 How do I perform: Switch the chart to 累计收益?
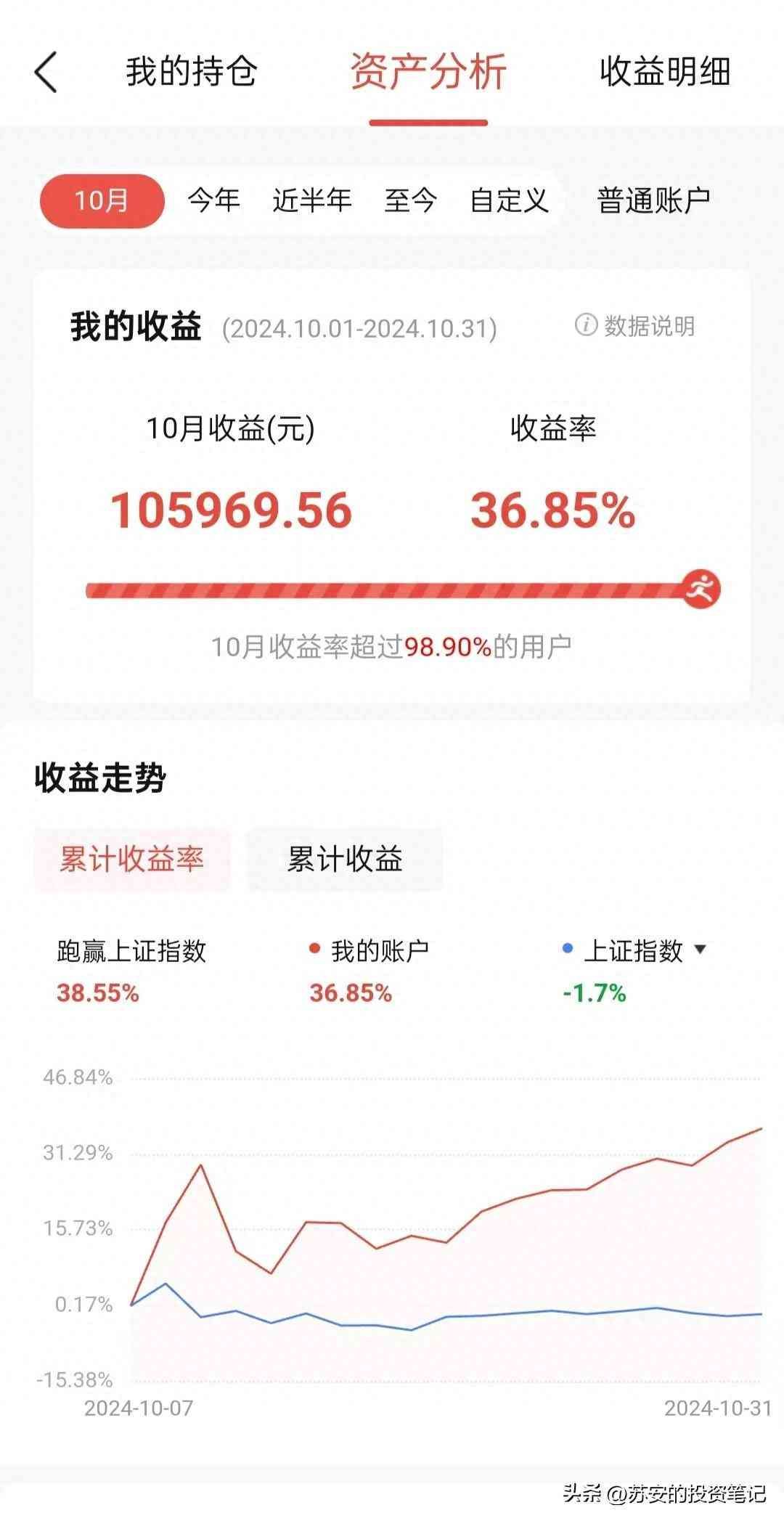click(x=345, y=860)
